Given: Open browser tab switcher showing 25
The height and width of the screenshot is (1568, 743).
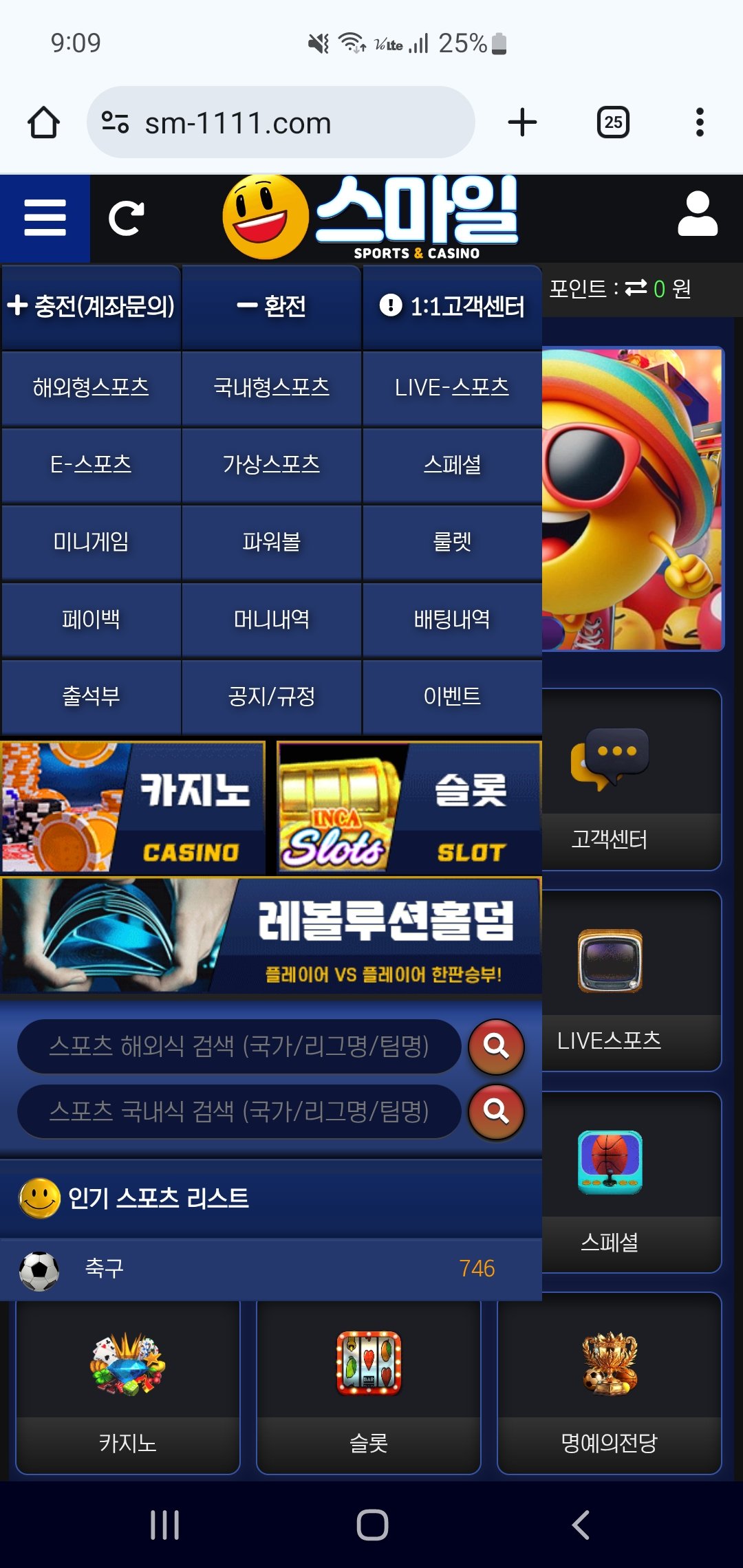Looking at the screenshot, I should [612, 122].
